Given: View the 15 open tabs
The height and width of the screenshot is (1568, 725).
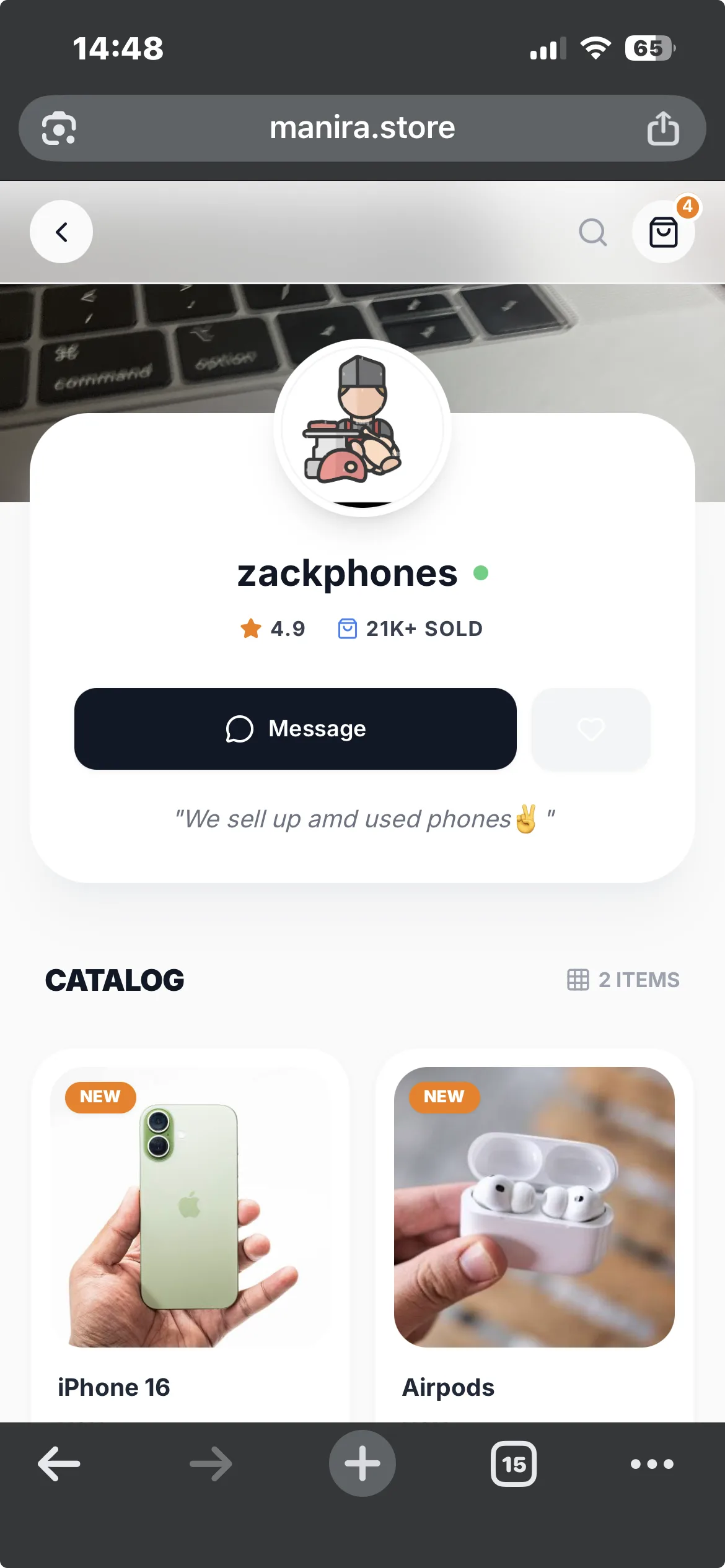Looking at the screenshot, I should [514, 1464].
